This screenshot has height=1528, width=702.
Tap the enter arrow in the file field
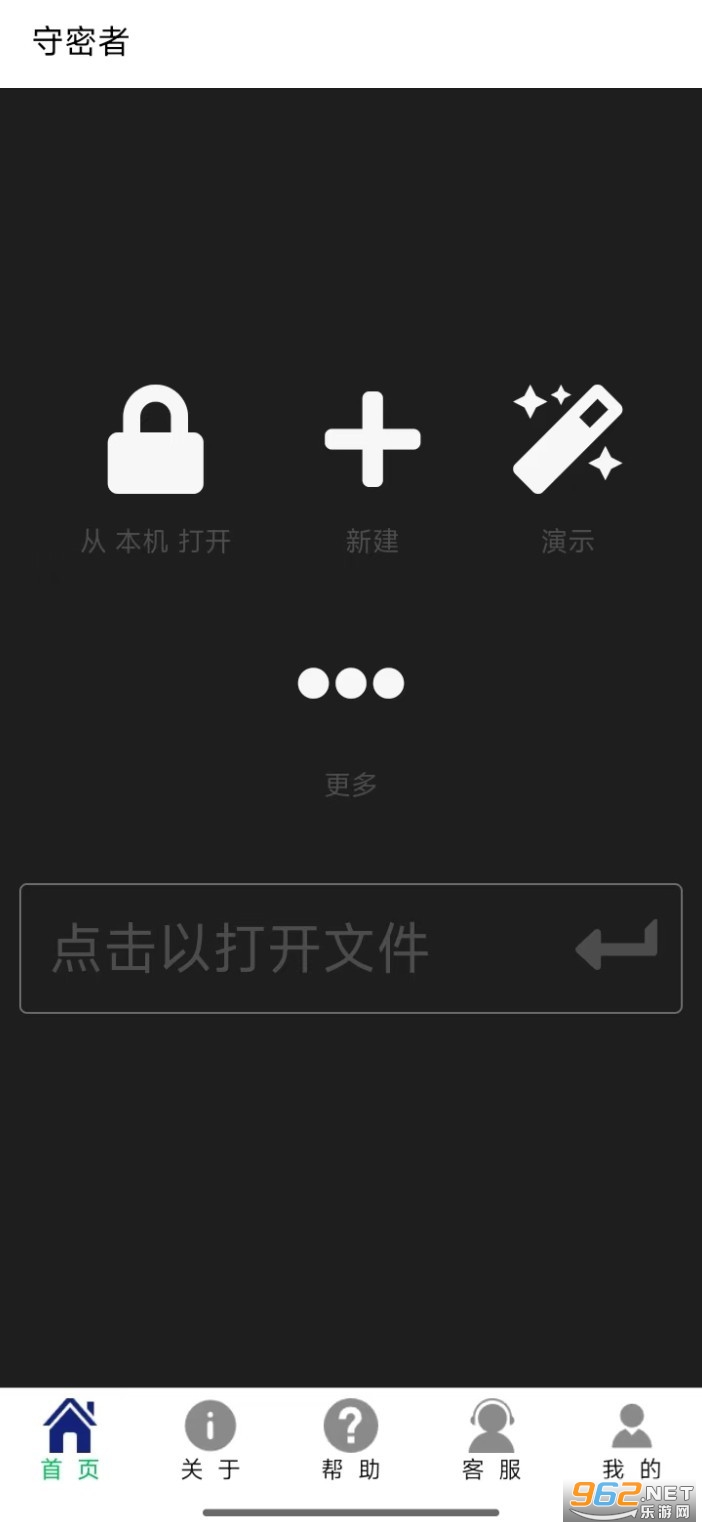[x=617, y=946]
